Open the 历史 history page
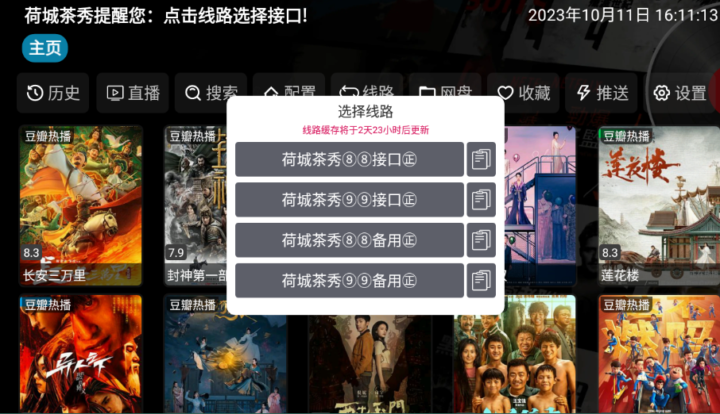This screenshot has height=414, width=720. point(54,93)
